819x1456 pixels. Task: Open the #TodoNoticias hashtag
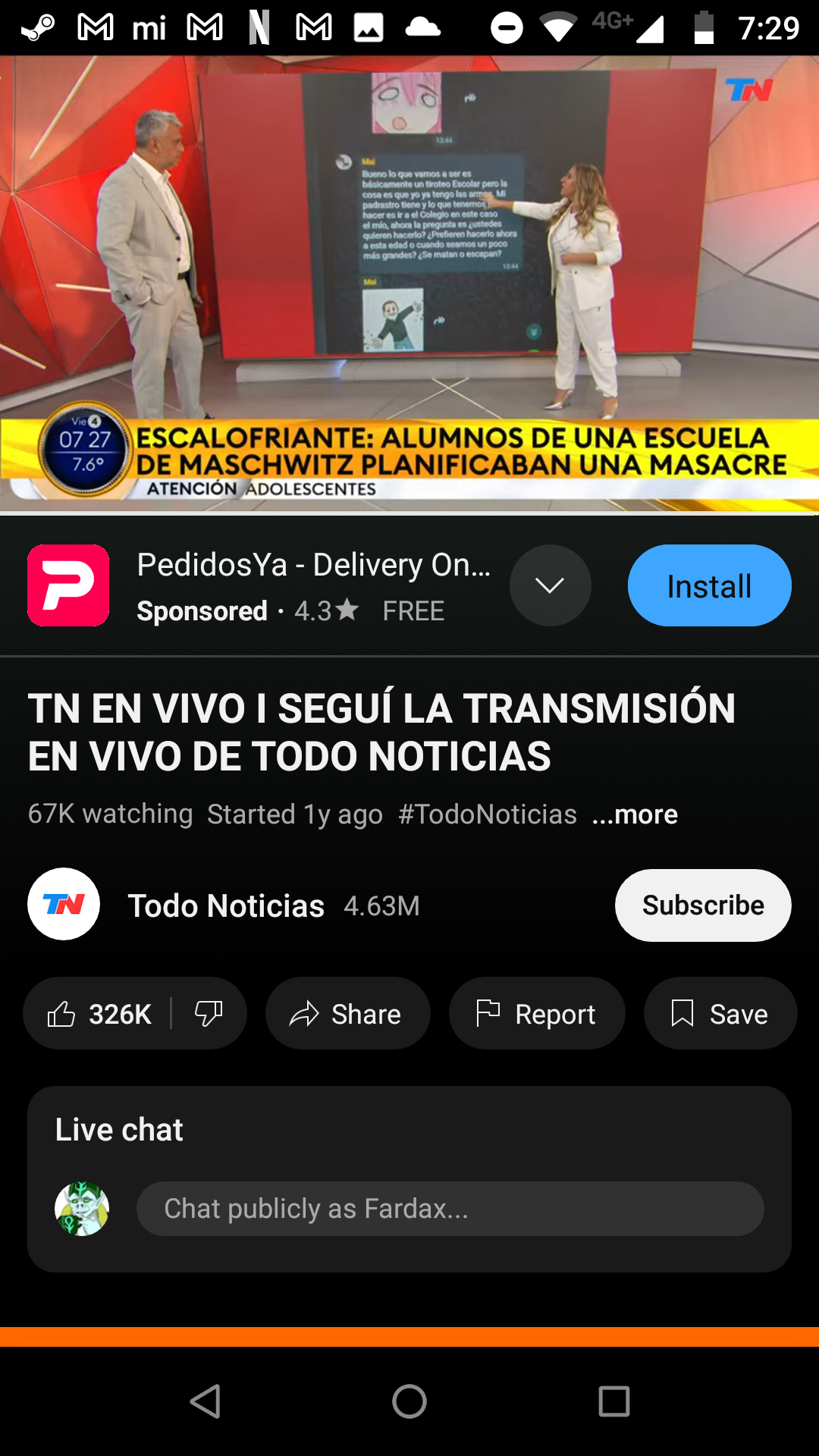pos(488,814)
